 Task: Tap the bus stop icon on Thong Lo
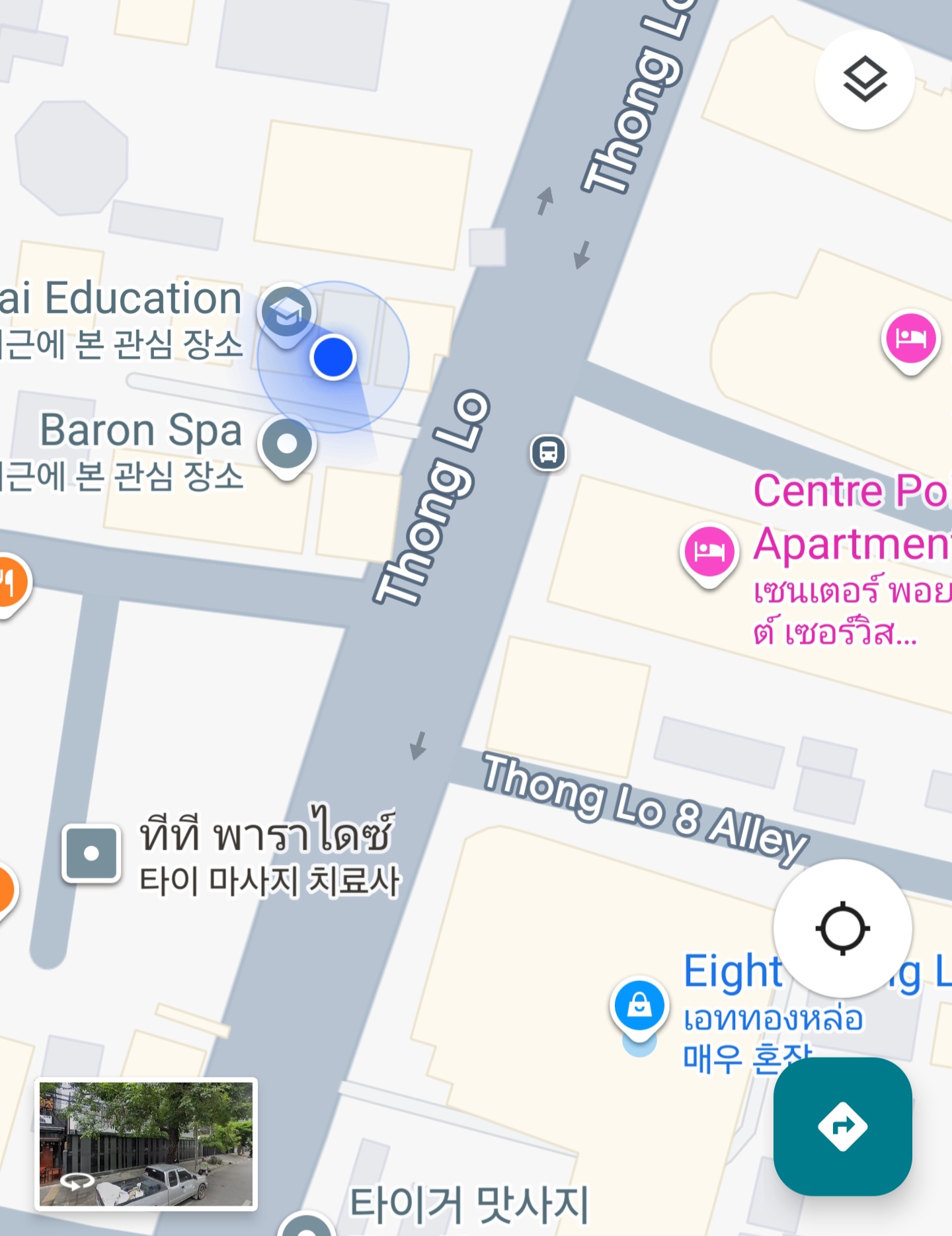(549, 453)
